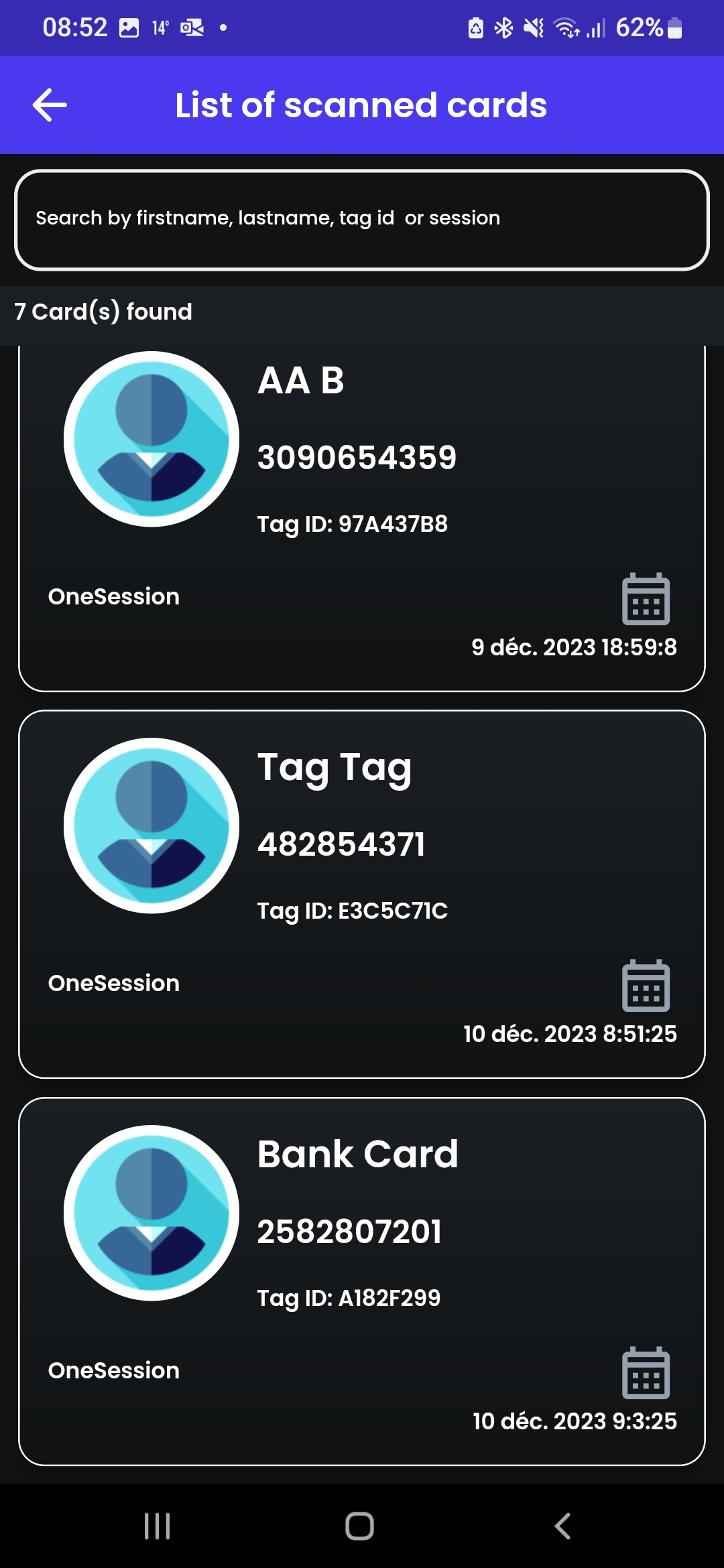Select the avatar image for AA B
The image size is (724, 1568).
click(x=151, y=439)
